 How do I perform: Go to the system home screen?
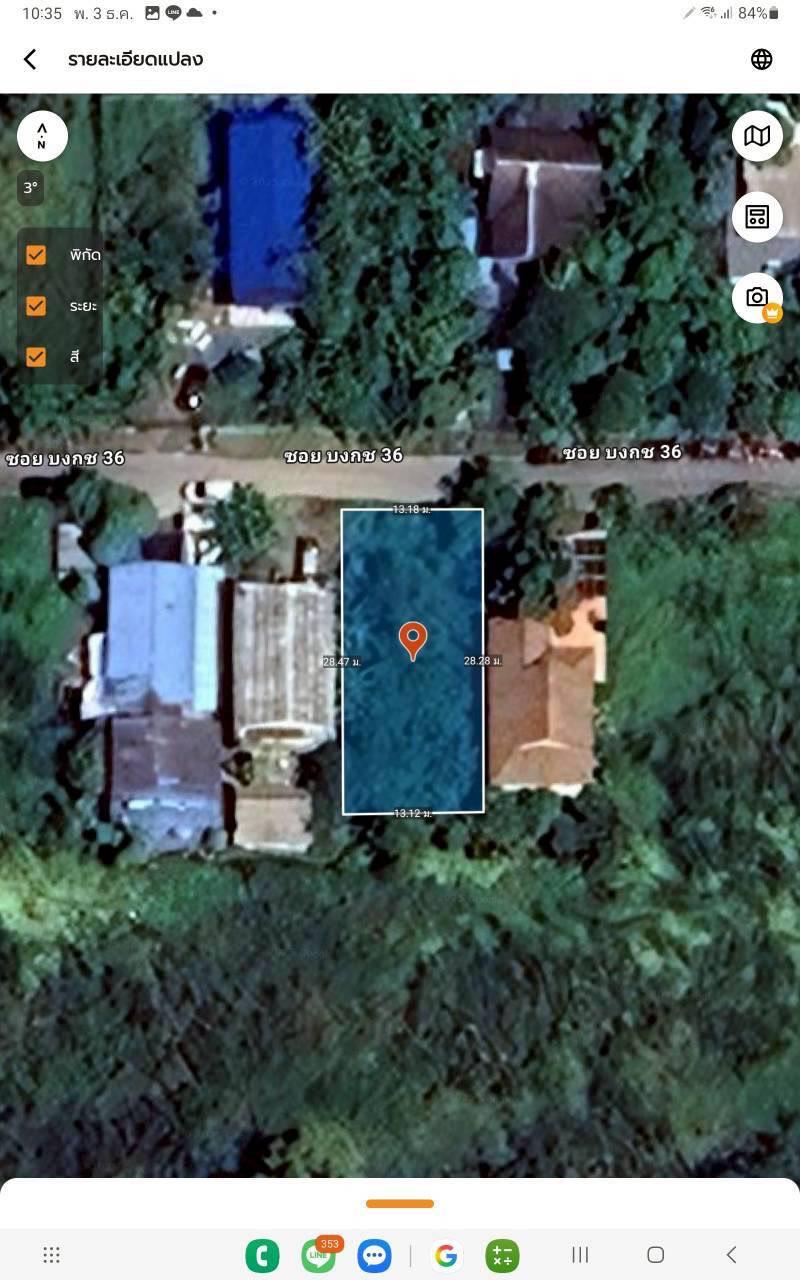coord(655,1255)
